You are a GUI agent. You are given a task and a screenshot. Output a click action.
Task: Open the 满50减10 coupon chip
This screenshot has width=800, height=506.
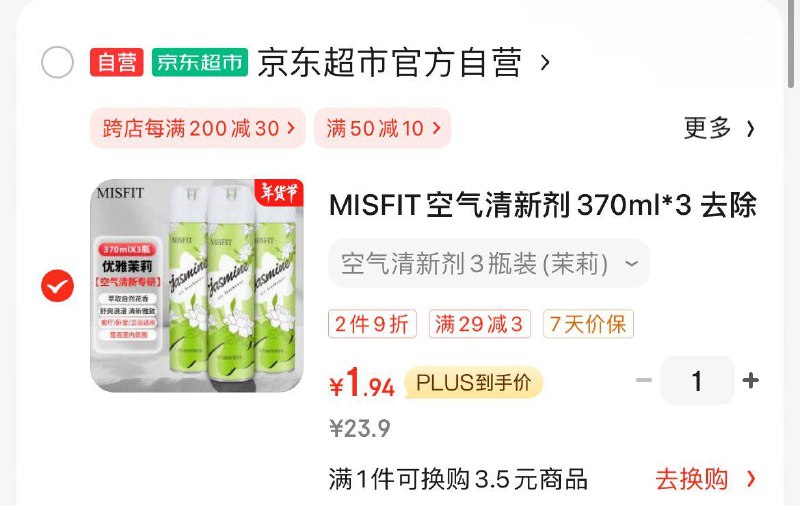coord(382,128)
